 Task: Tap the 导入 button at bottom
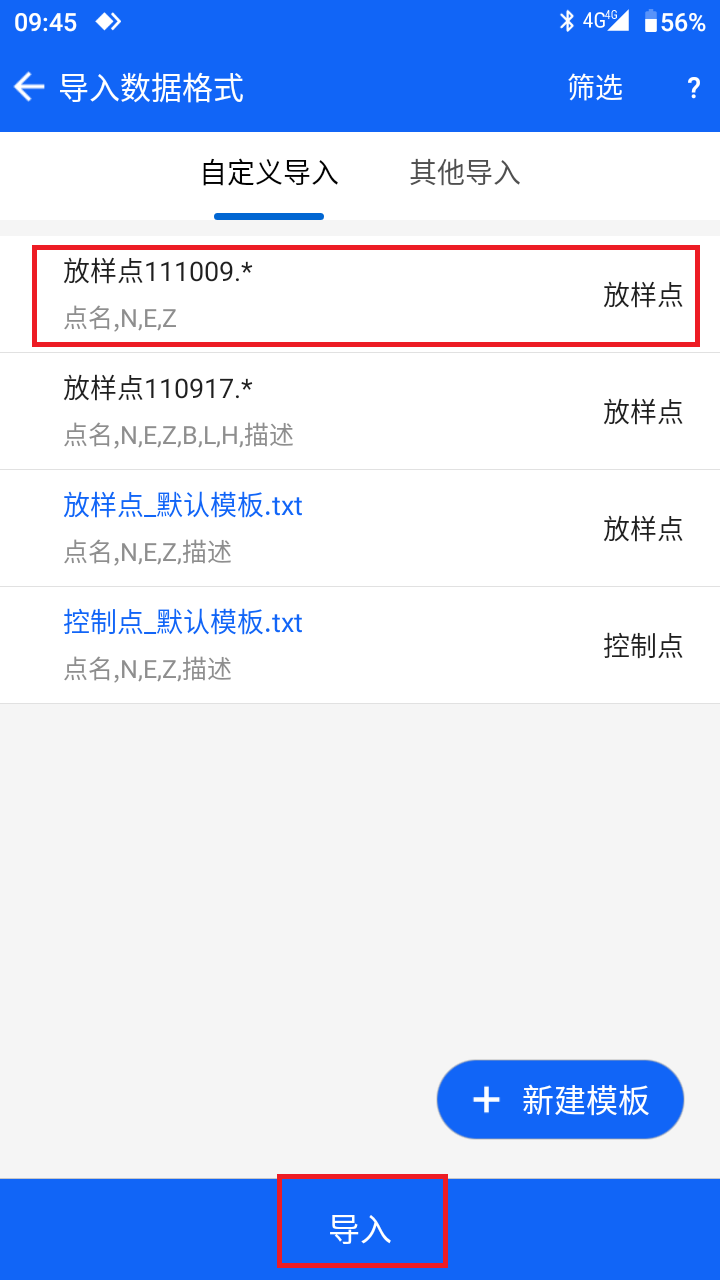tap(361, 1228)
